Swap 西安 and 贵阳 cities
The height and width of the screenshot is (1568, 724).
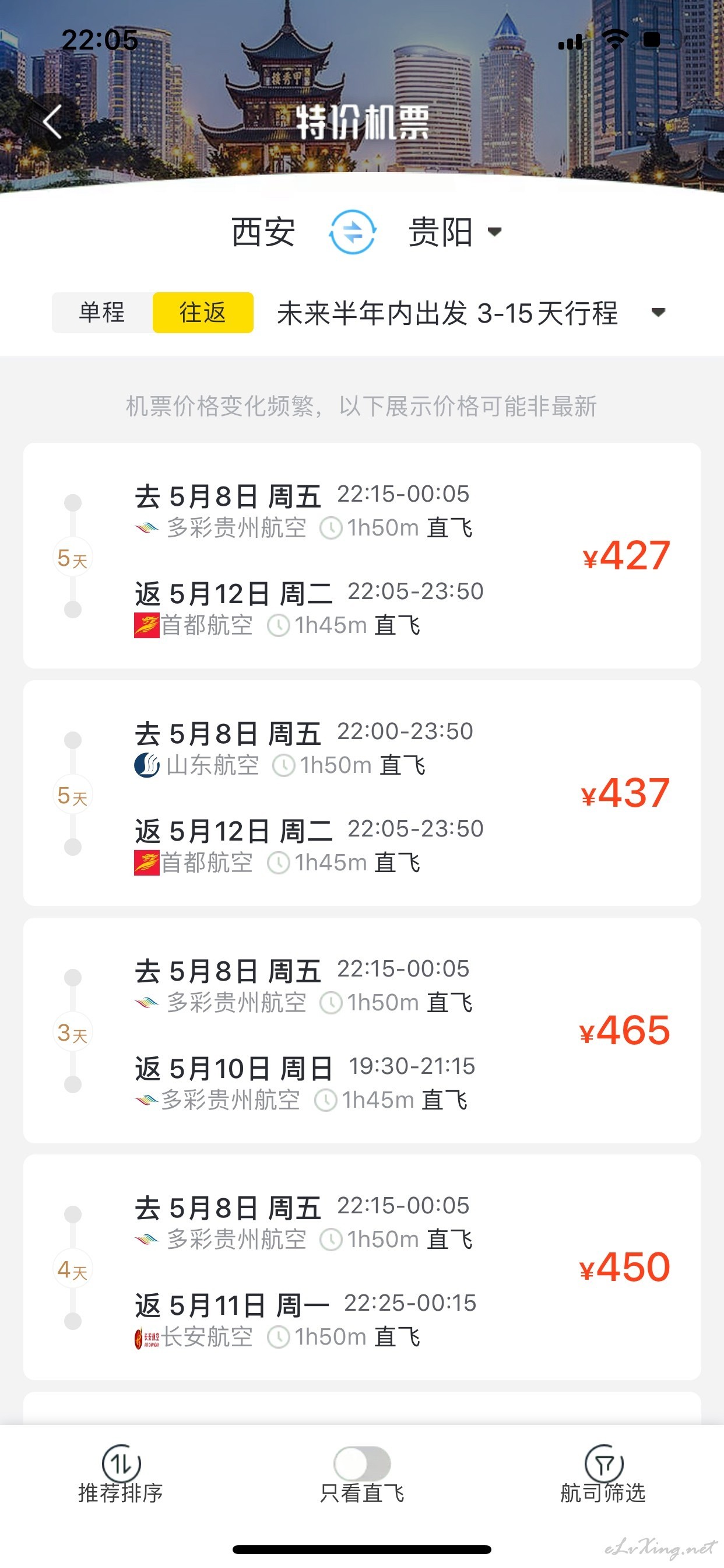[x=352, y=232]
